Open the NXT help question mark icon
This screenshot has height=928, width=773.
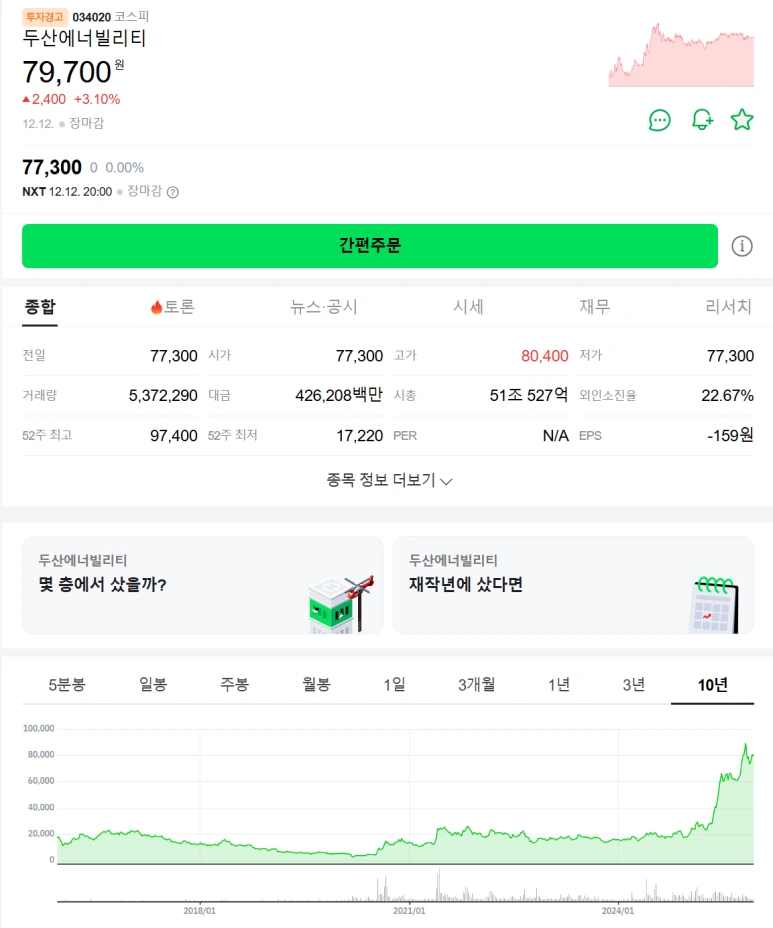[x=173, y=192]
